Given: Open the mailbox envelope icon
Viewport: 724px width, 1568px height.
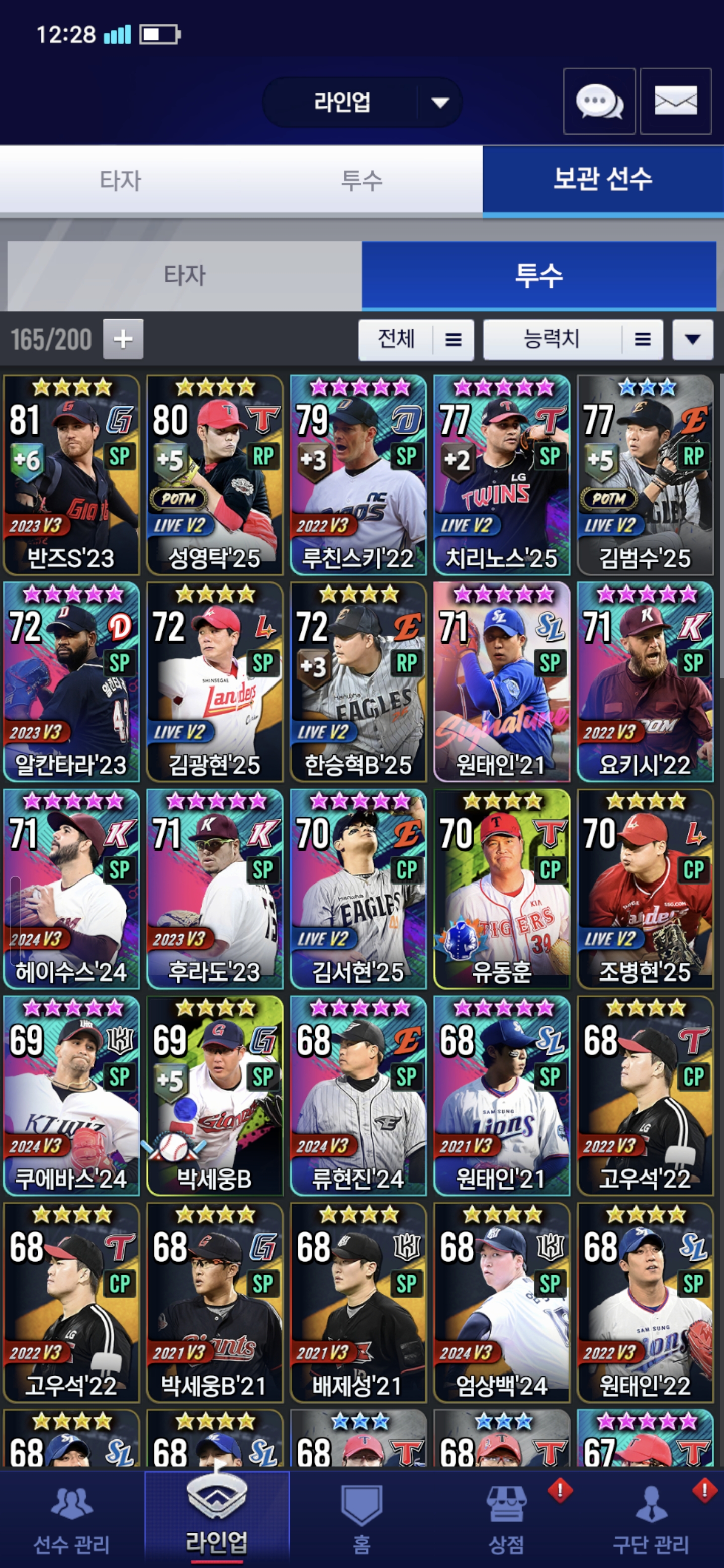Looking at the screenshot, I should pyautogui.click(x=675, y=101).
